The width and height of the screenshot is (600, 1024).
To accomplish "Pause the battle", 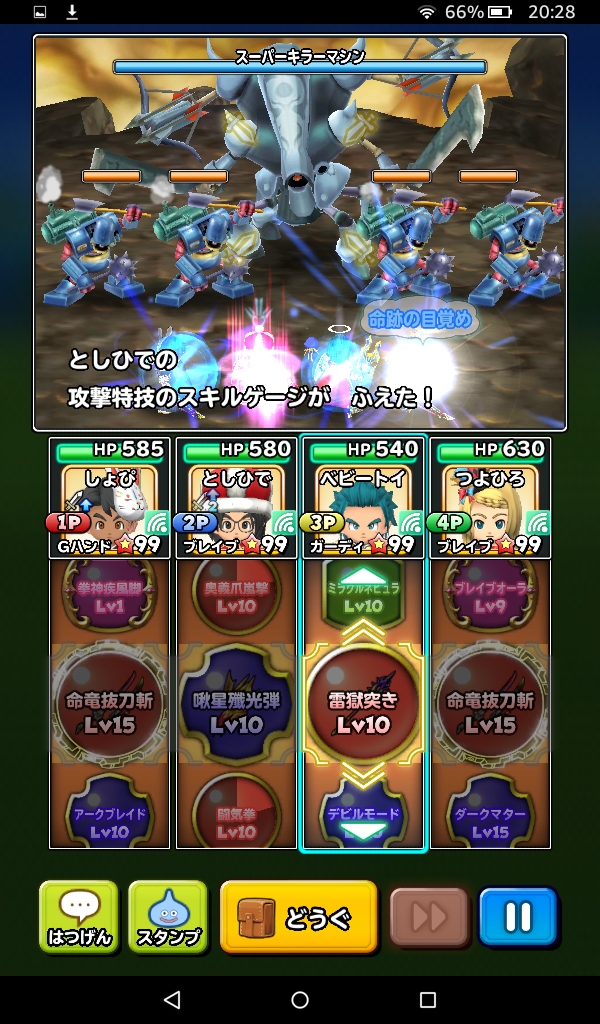I will tap(517, 916).
